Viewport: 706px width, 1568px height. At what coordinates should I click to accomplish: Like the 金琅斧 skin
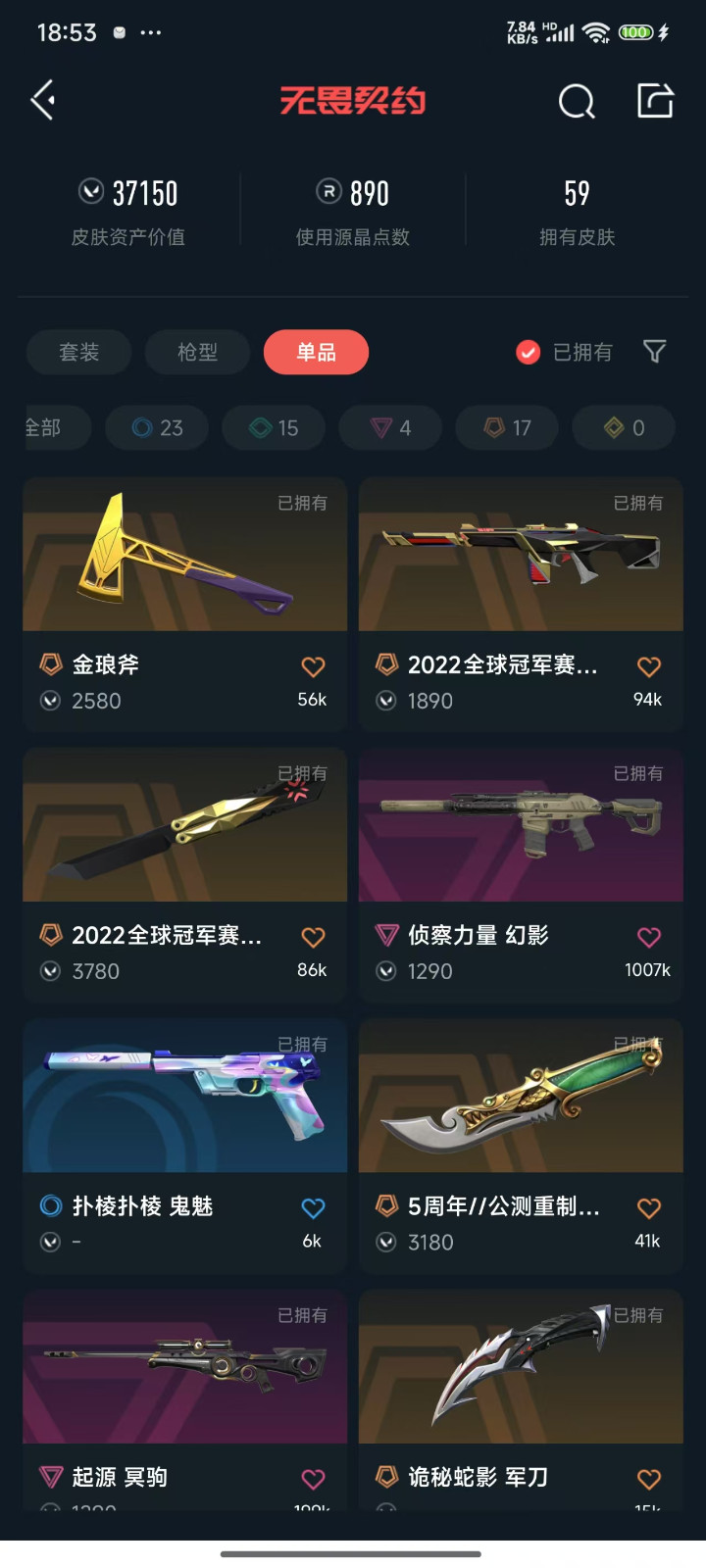(x=313, y=667)
